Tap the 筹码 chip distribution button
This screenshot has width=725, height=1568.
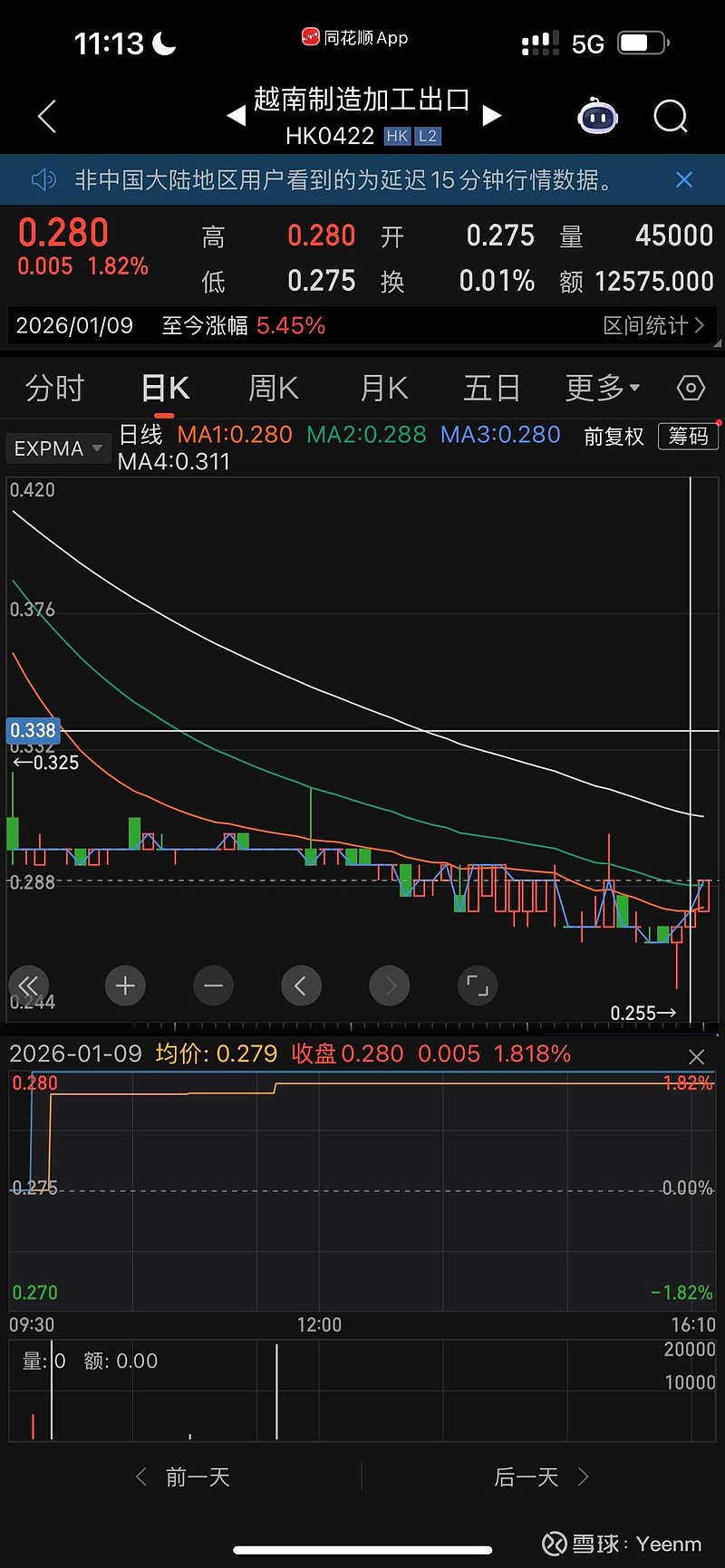[688, 437]
